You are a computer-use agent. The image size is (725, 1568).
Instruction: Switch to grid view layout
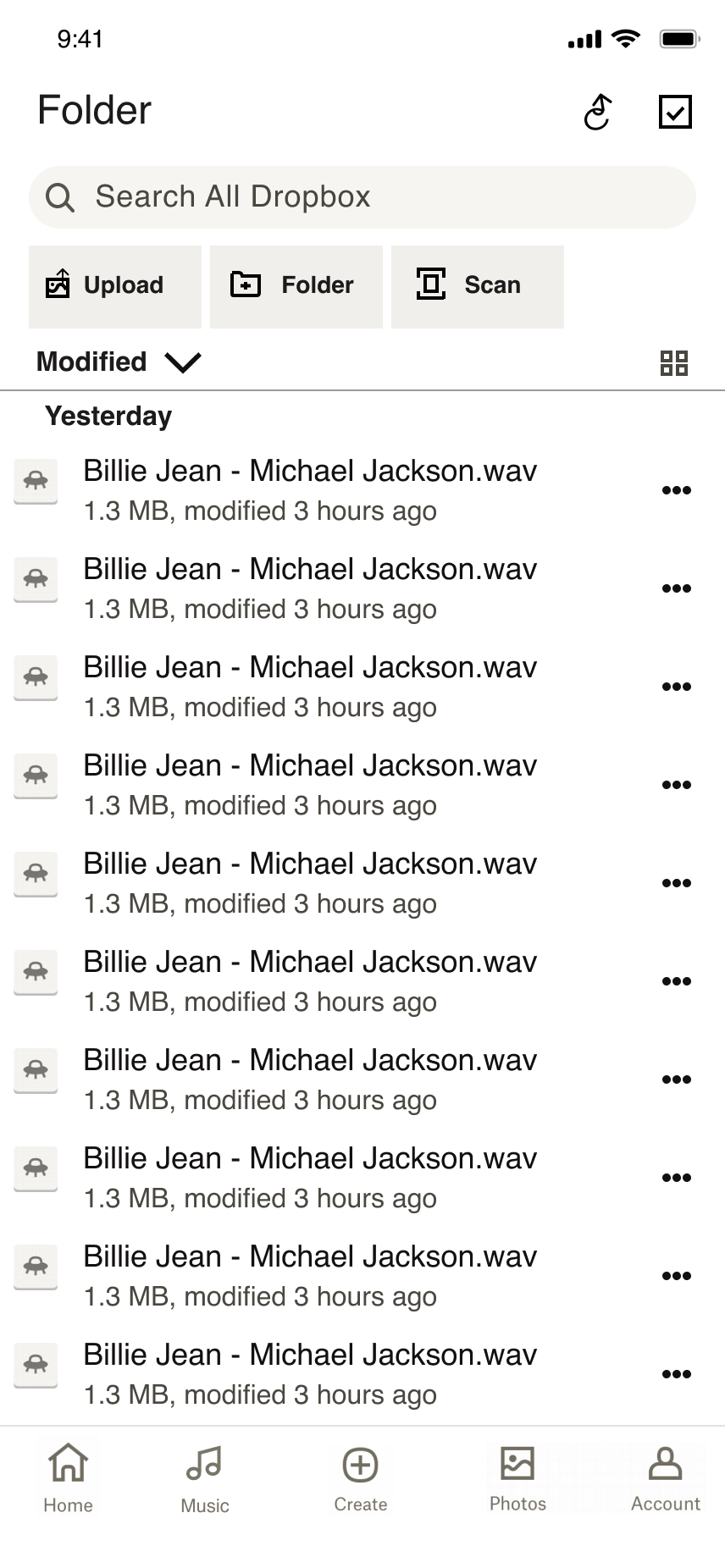pos(674,363)
